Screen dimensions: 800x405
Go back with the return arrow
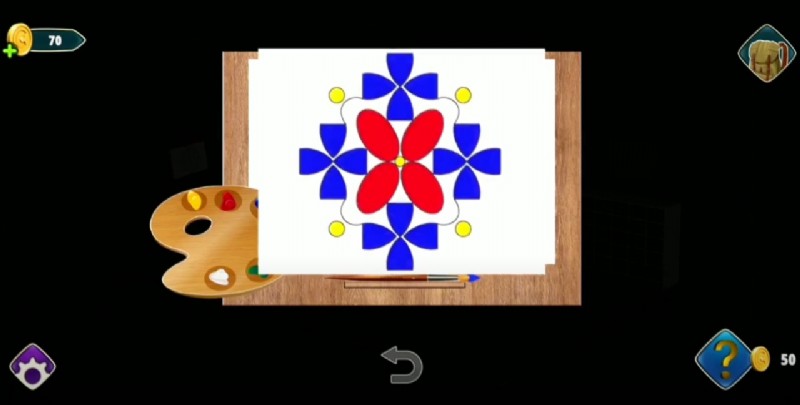point(402,365)
